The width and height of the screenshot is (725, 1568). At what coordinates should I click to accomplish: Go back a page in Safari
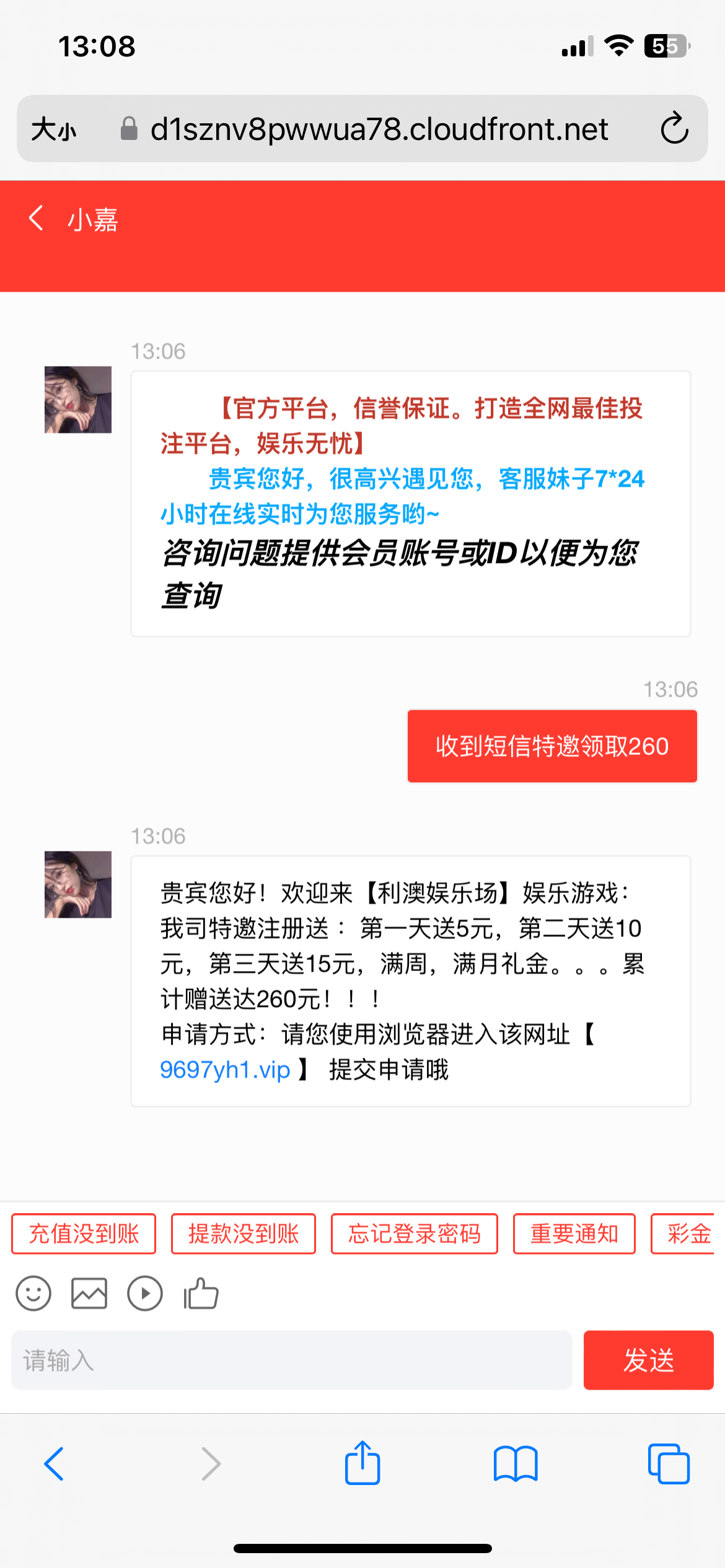point(55,1464)
